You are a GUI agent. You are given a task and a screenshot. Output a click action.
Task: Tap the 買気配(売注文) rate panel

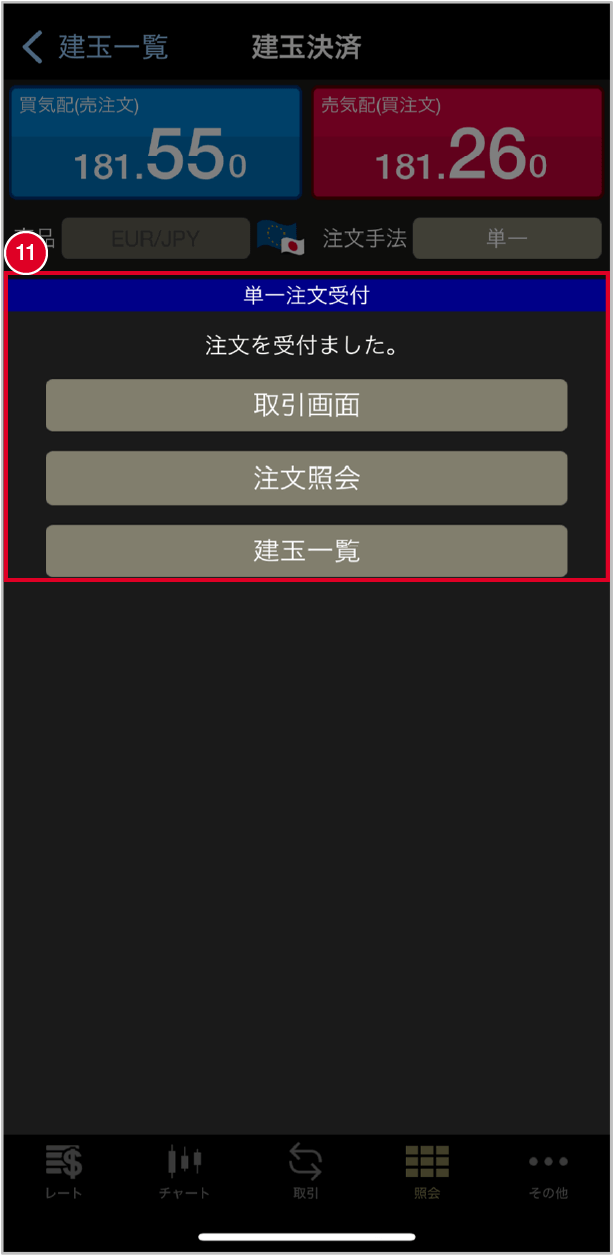pyautogui.click(x=156, y=142)
